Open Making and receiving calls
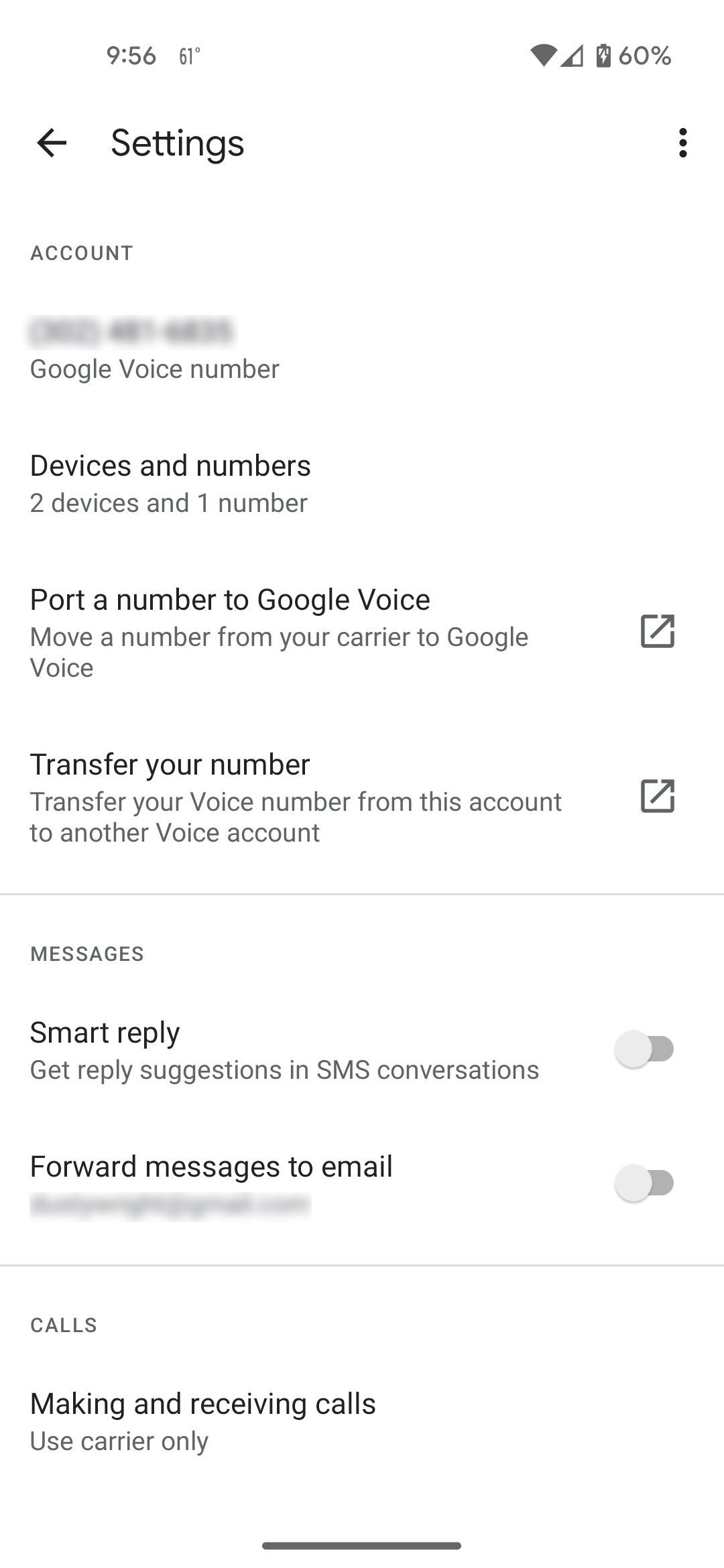 coord(202,1421)
